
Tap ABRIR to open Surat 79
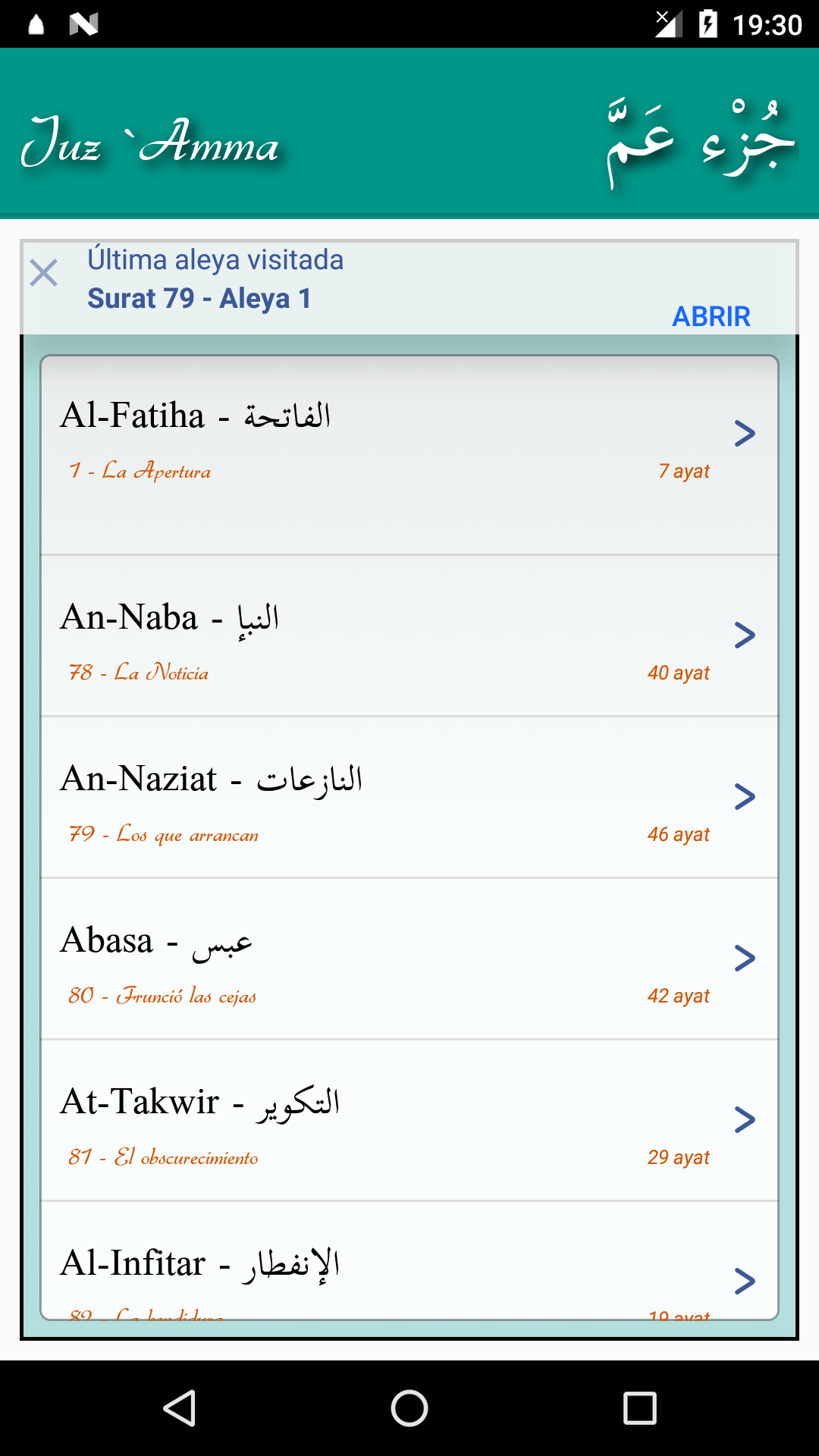pyautogui.click(x=711, y=316)
